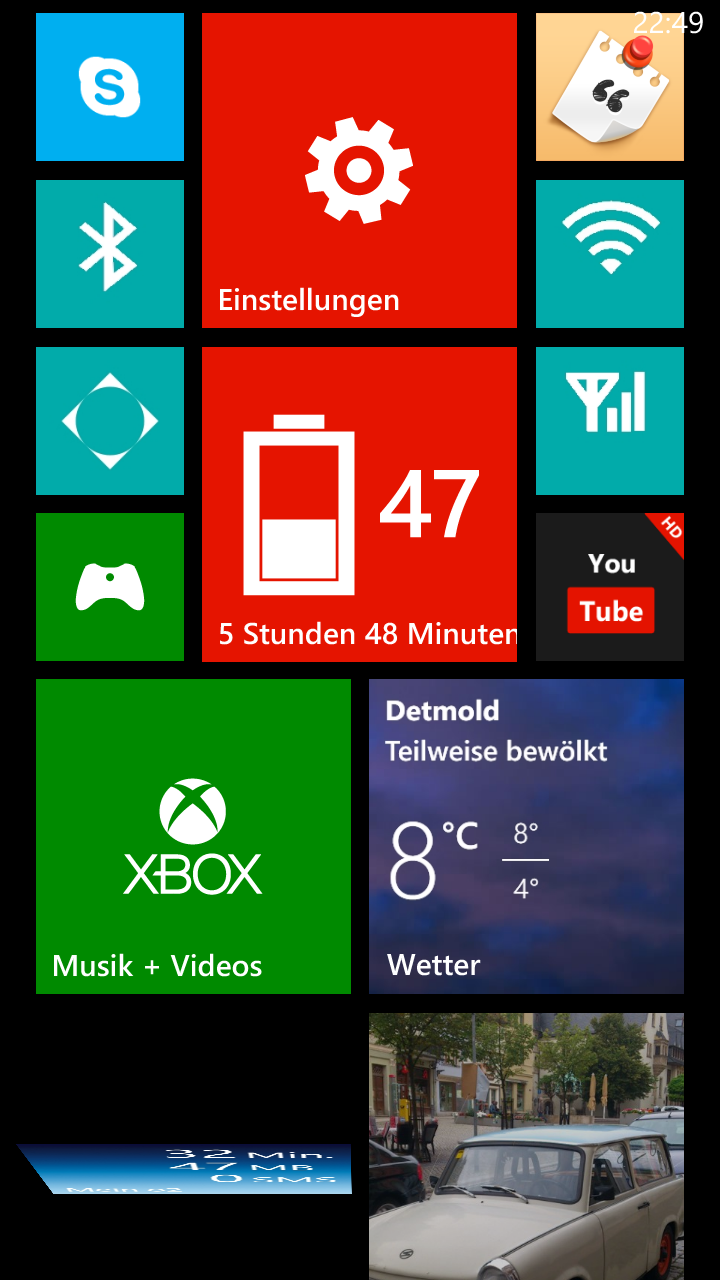Open the Wetter tile for Detmold
The width and height of the screenshot is (720, 1280).
526,836
